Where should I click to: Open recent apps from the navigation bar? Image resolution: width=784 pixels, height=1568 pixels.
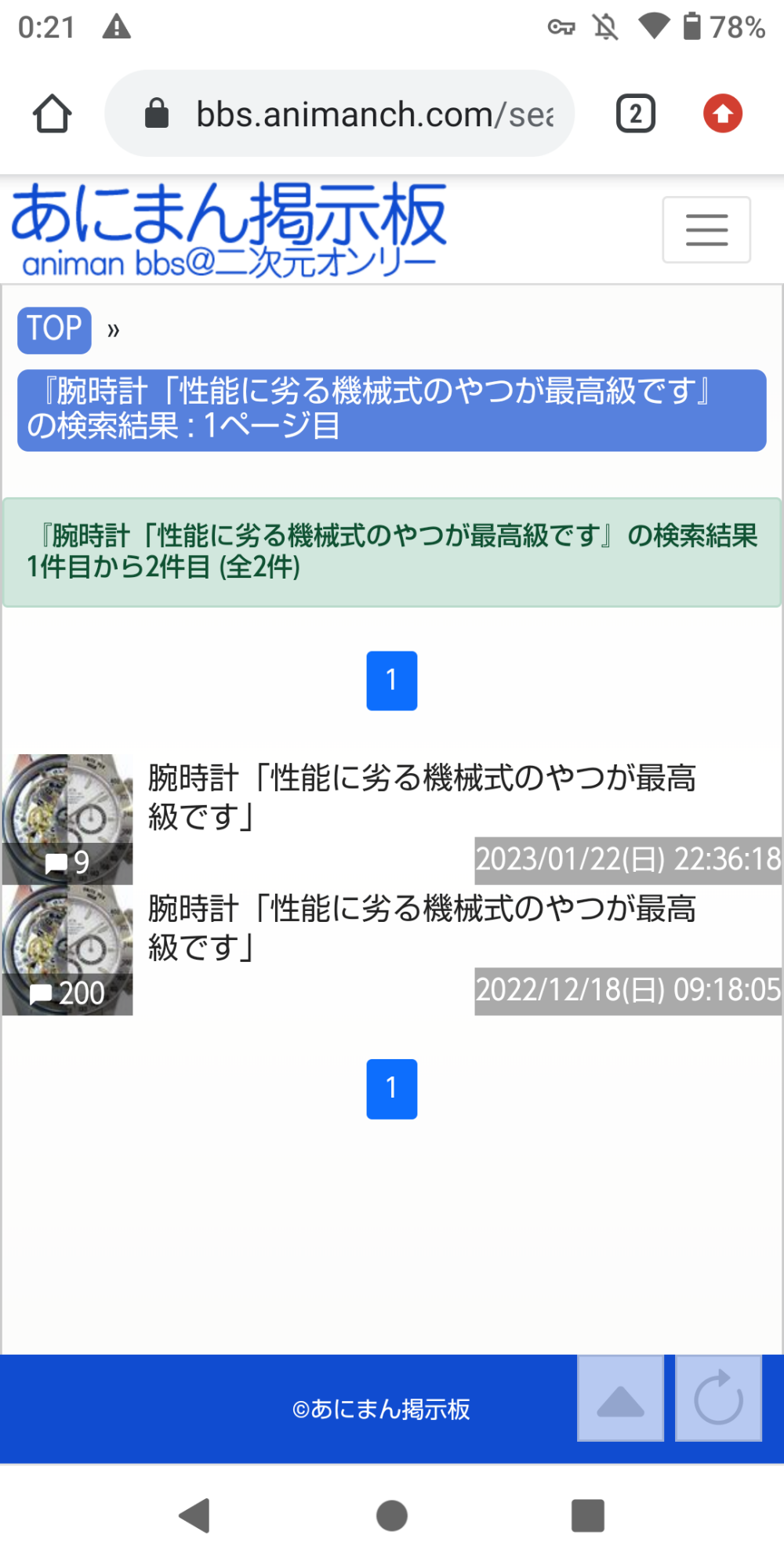tap(587, 1515)
